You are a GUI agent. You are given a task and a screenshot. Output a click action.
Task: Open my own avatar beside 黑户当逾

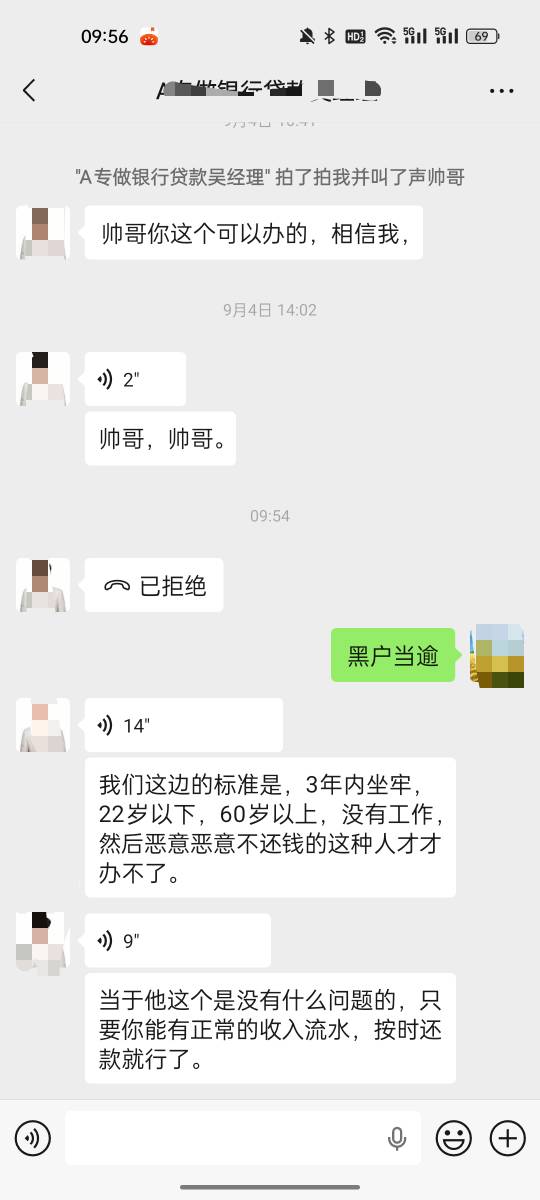498,656
